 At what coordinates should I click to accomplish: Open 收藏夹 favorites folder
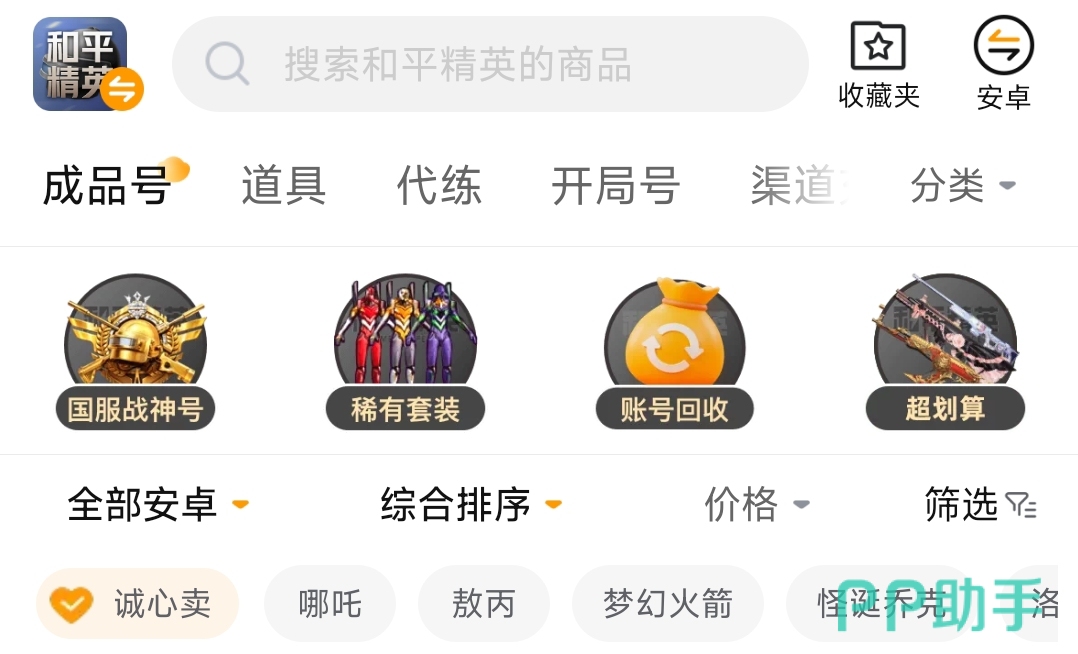pyautogui.click(x=878, y=66)
